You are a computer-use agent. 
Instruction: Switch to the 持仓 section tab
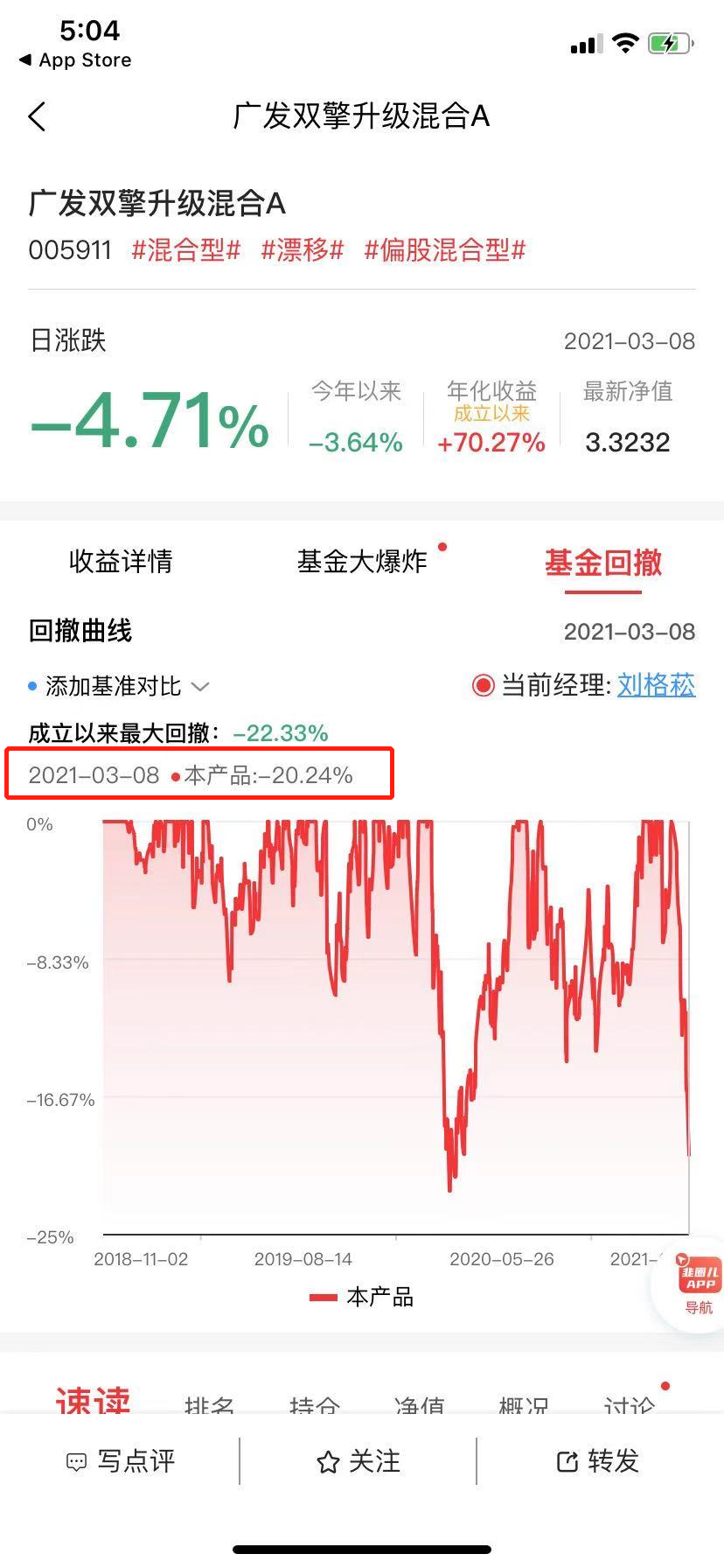(315, 1403)
